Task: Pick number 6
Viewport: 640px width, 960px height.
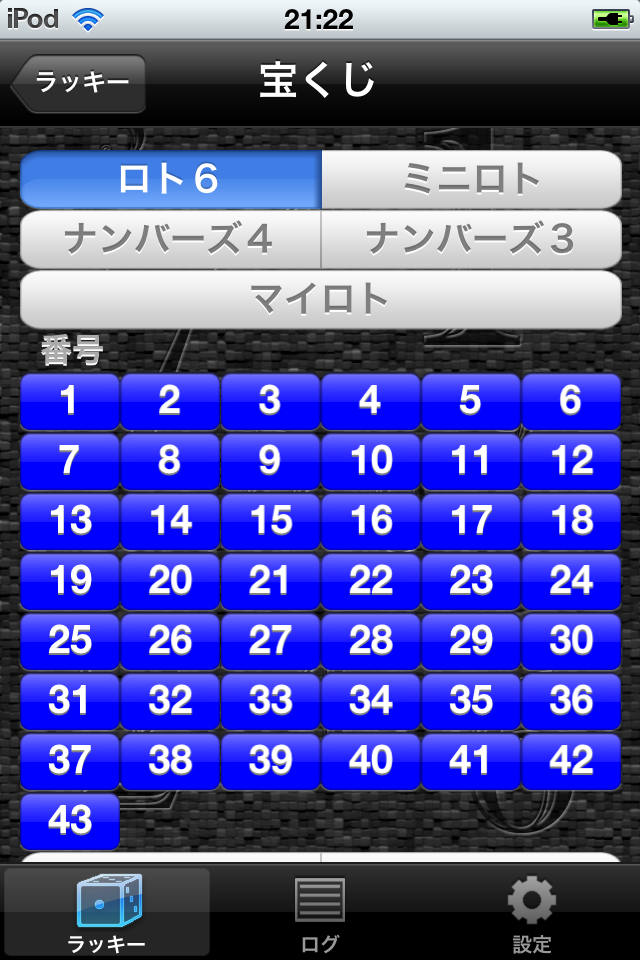Action: pos(571,402)
